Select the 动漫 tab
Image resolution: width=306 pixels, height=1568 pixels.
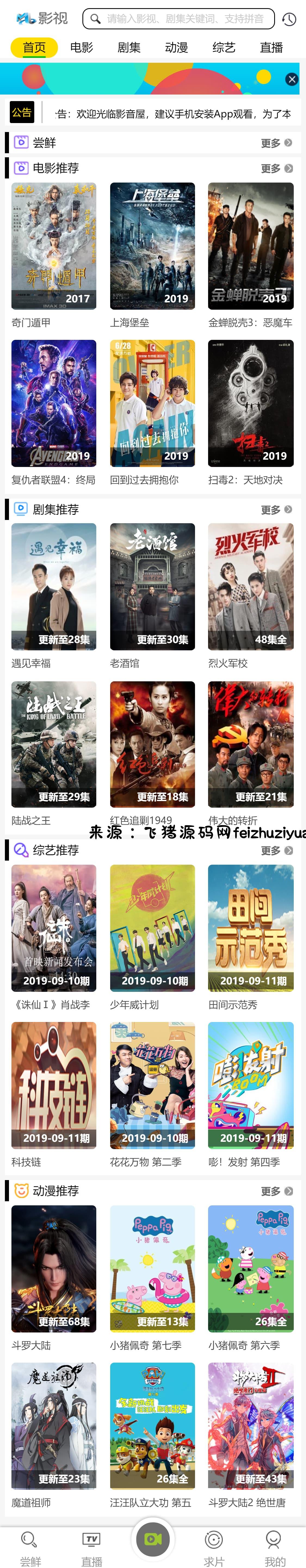[x=177, y=48]
